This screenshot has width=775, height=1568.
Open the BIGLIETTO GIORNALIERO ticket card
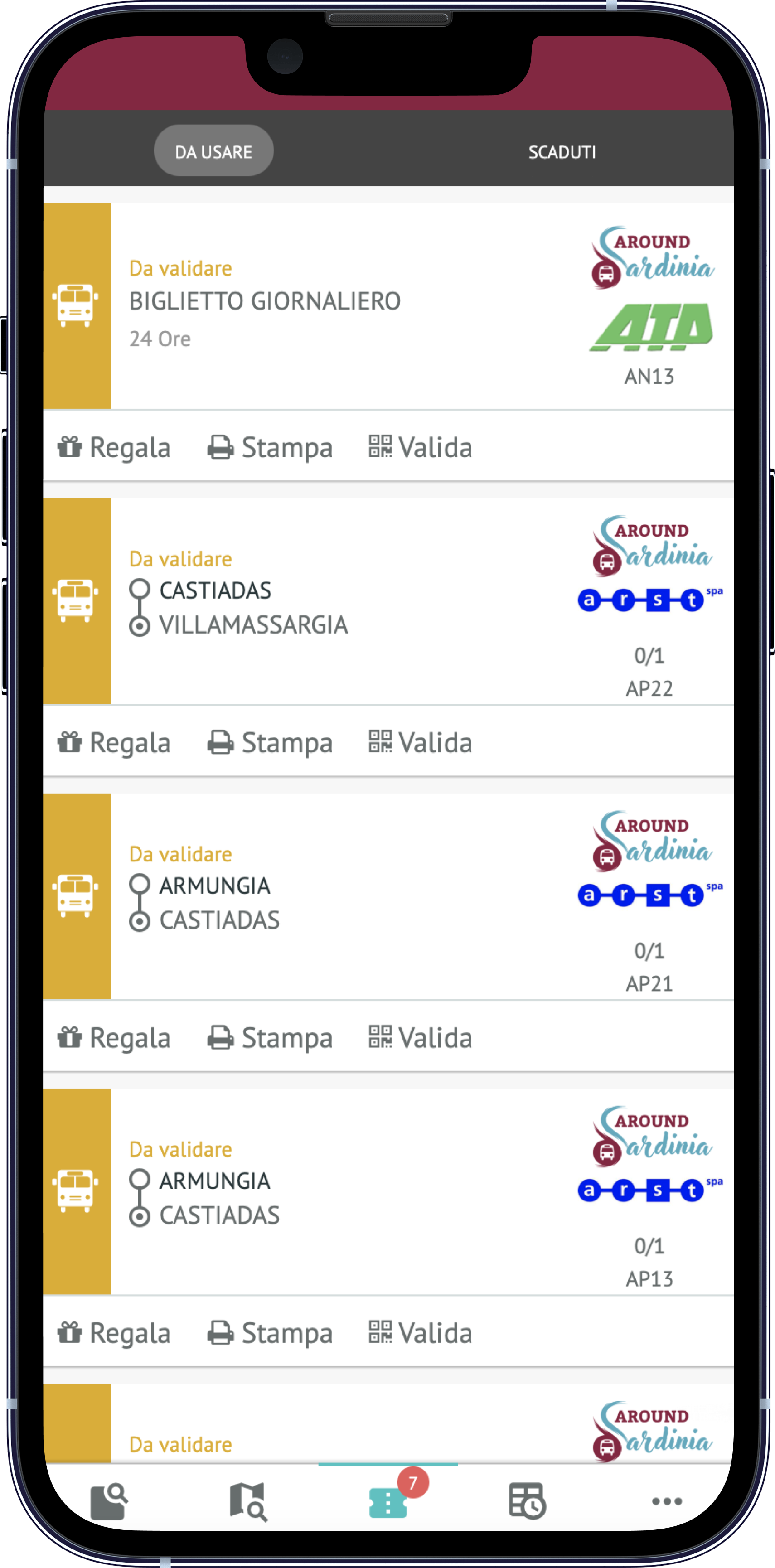[x=388, y=305]
